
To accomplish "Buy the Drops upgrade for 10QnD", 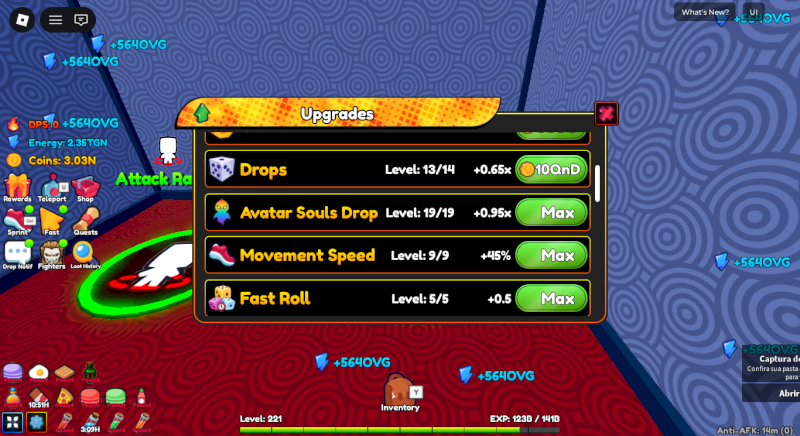I will pos(551,170).
